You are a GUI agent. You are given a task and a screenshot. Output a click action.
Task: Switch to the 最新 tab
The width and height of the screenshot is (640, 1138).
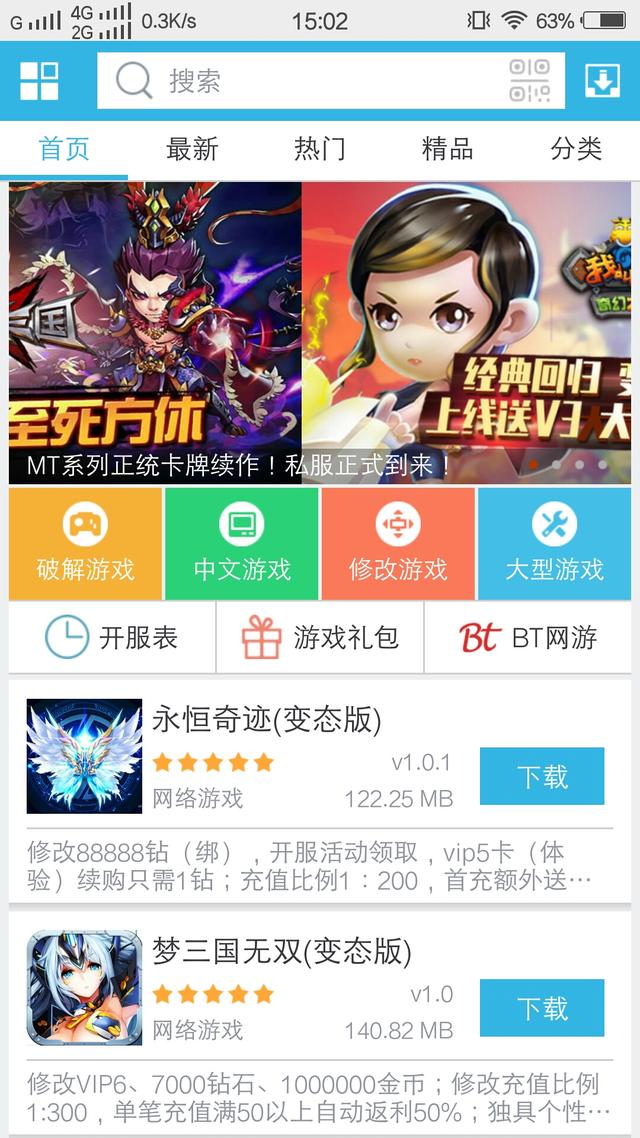(x=192, y=150)
